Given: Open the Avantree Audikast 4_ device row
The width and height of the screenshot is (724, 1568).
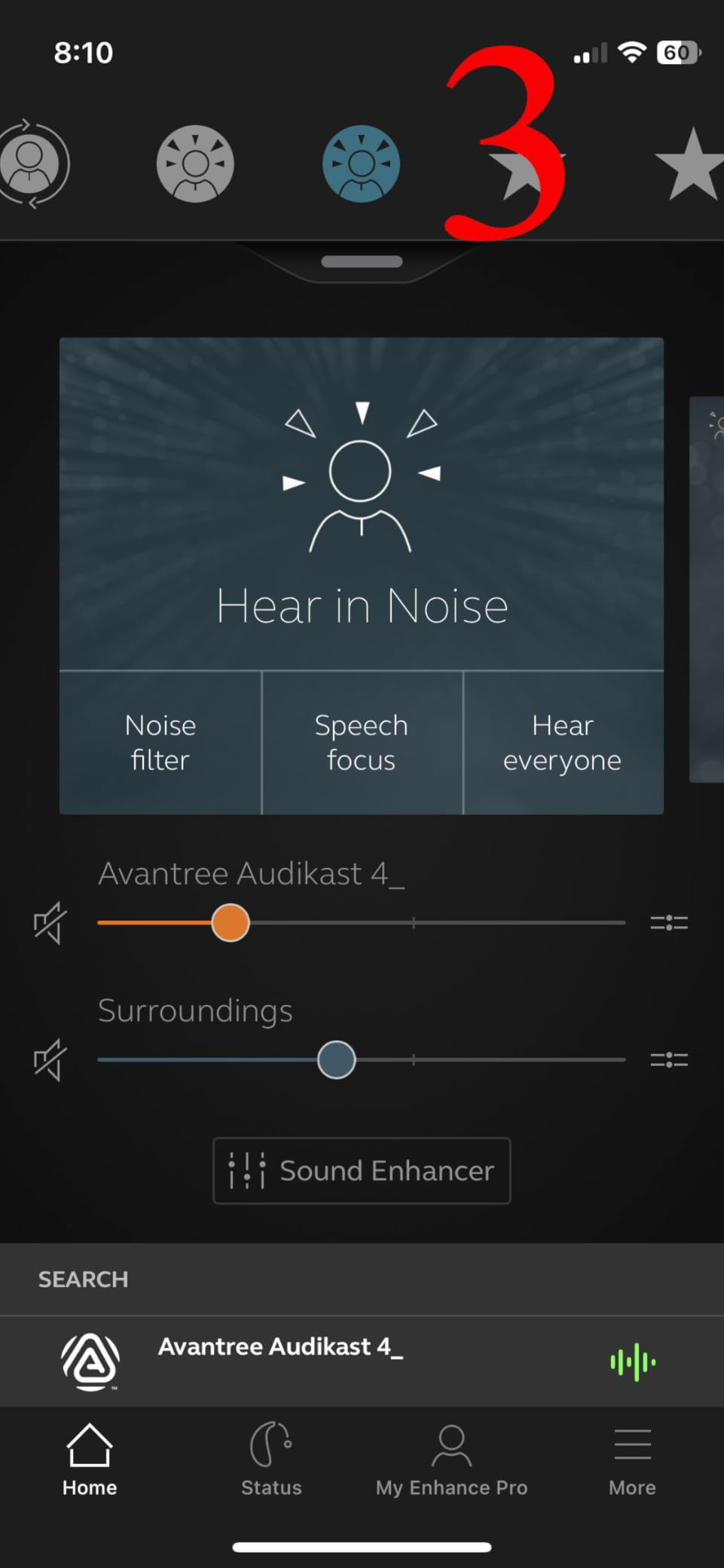Looking at the screenshot, I should pos(362,1362).
